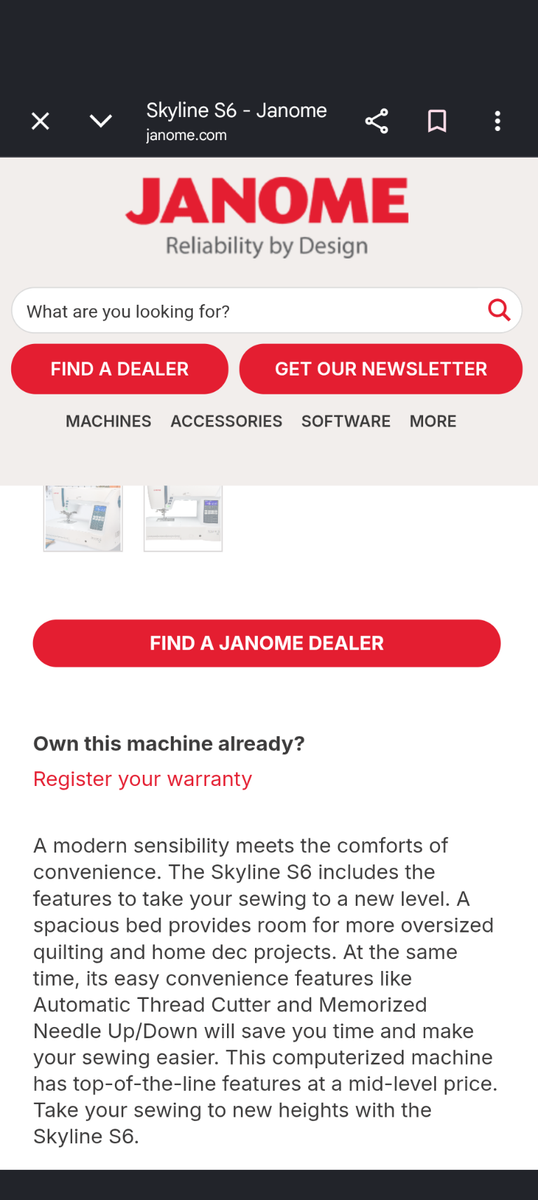Open the Accessories menu
Image resolution: width=538 pixels, height=1200 pixels.
tap(226, 421)
